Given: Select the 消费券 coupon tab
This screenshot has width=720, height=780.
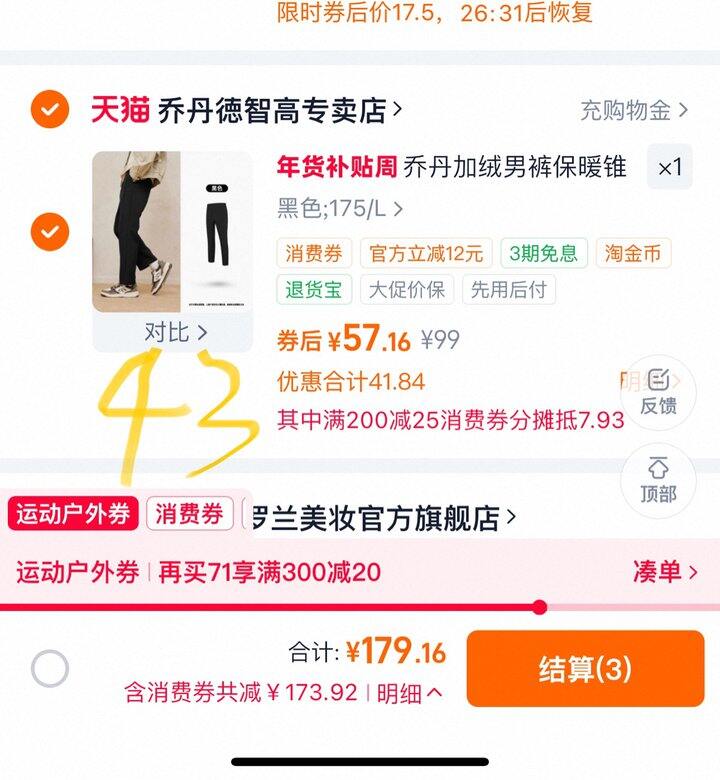Looking at the screenshot, I should [x=189, y=514].
